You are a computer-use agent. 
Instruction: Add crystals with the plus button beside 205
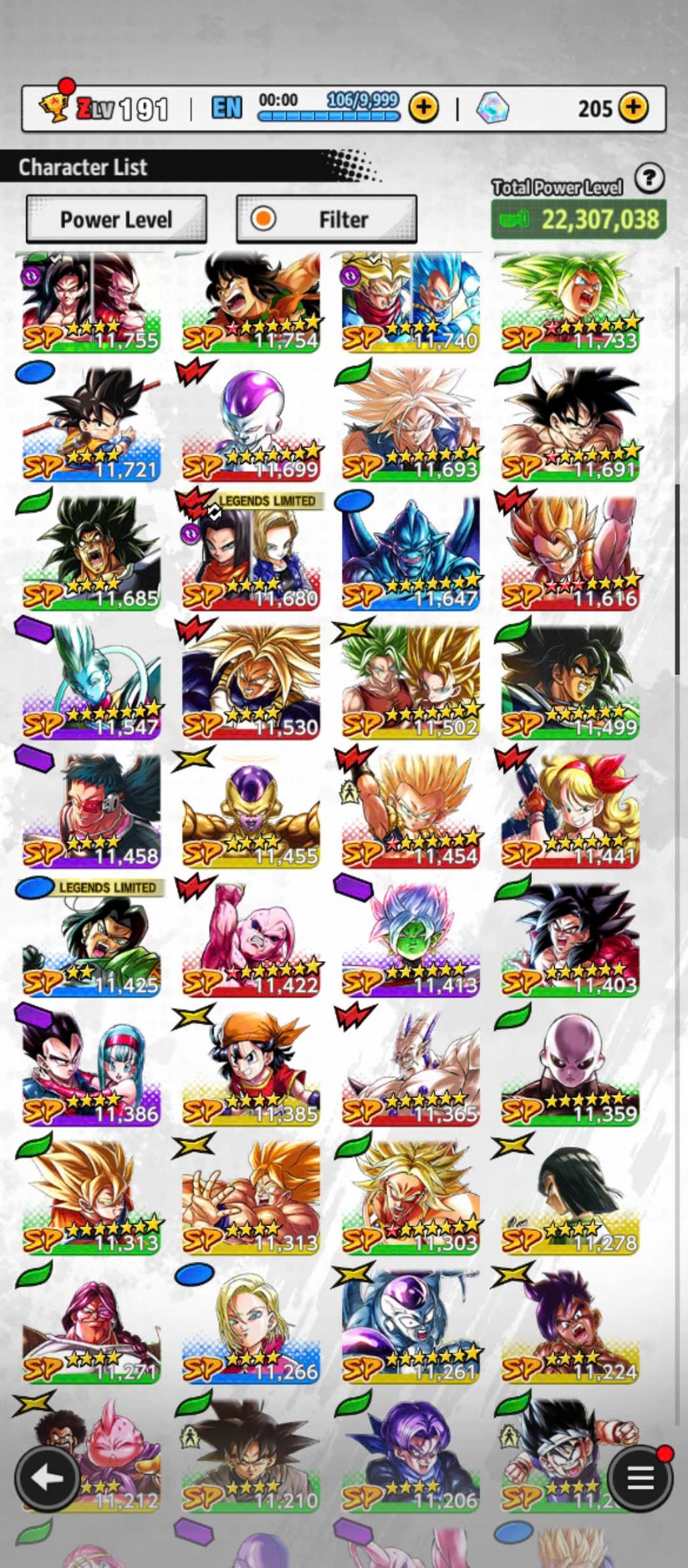[x=633, y=108]
